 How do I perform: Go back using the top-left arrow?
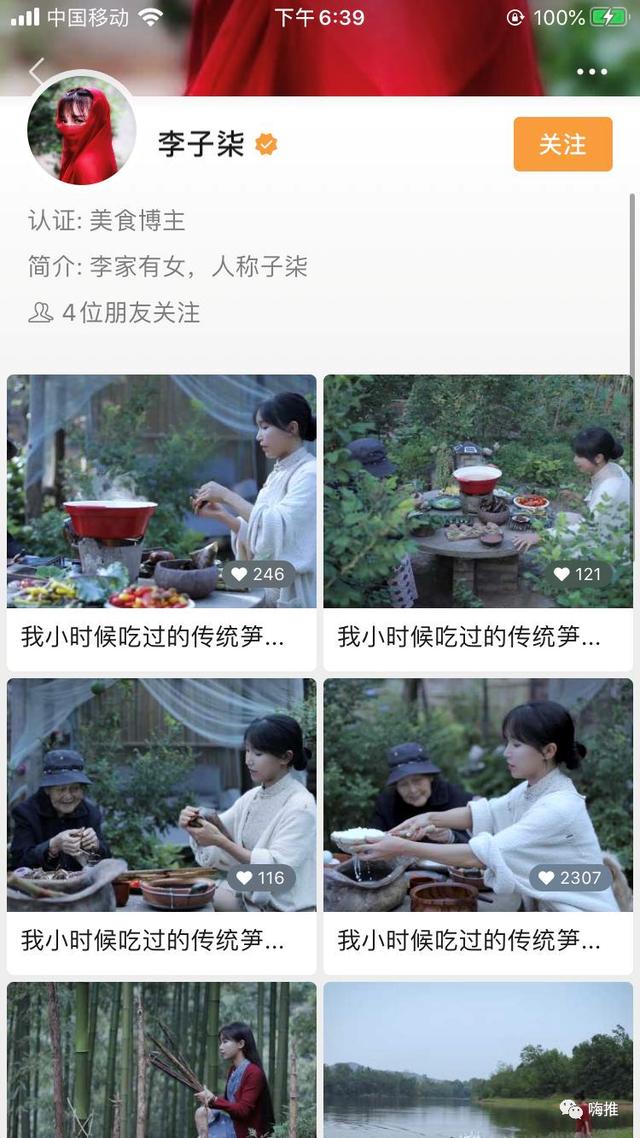(36, 71)
